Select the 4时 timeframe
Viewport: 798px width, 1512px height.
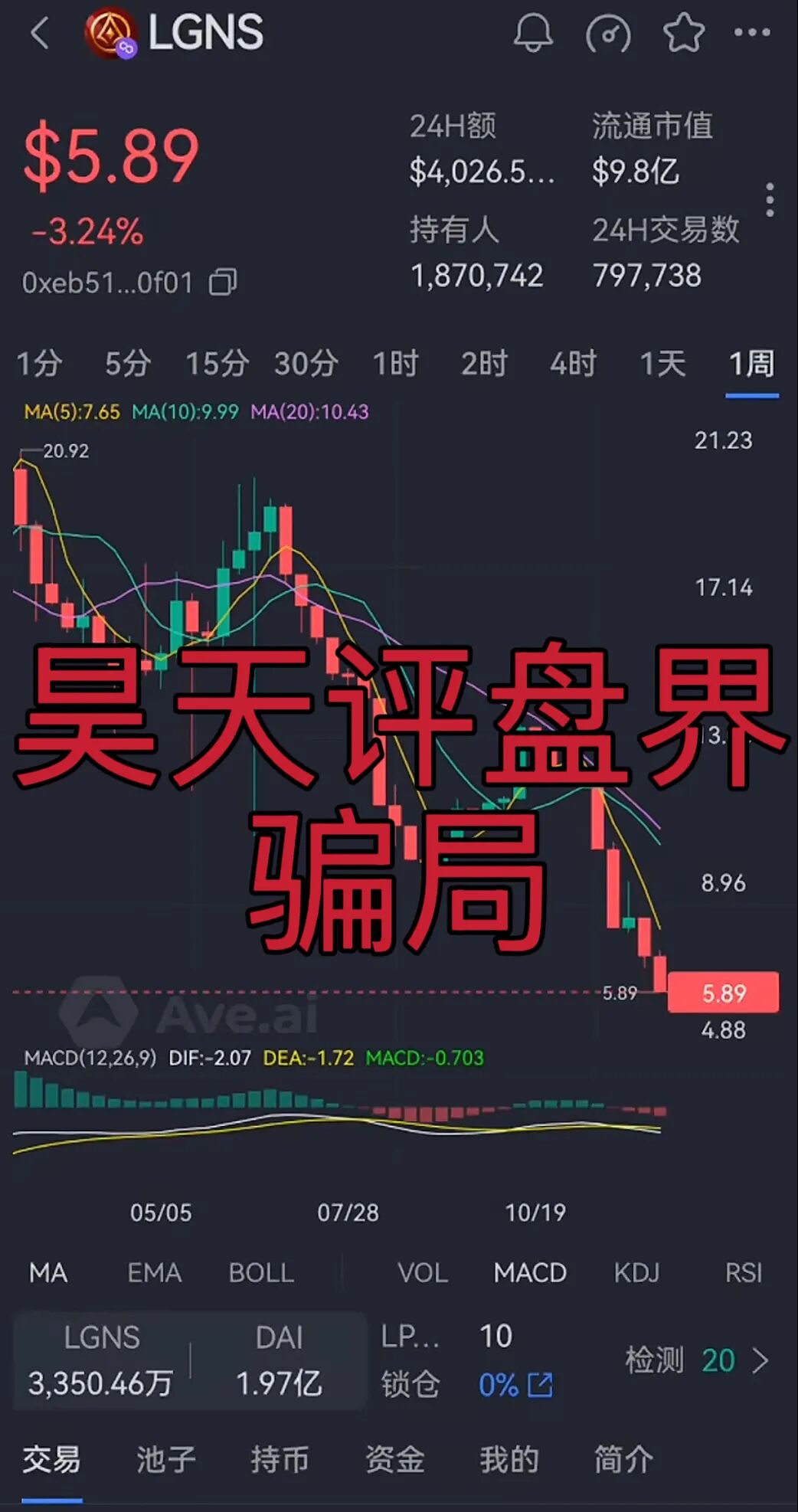[573, 363]
